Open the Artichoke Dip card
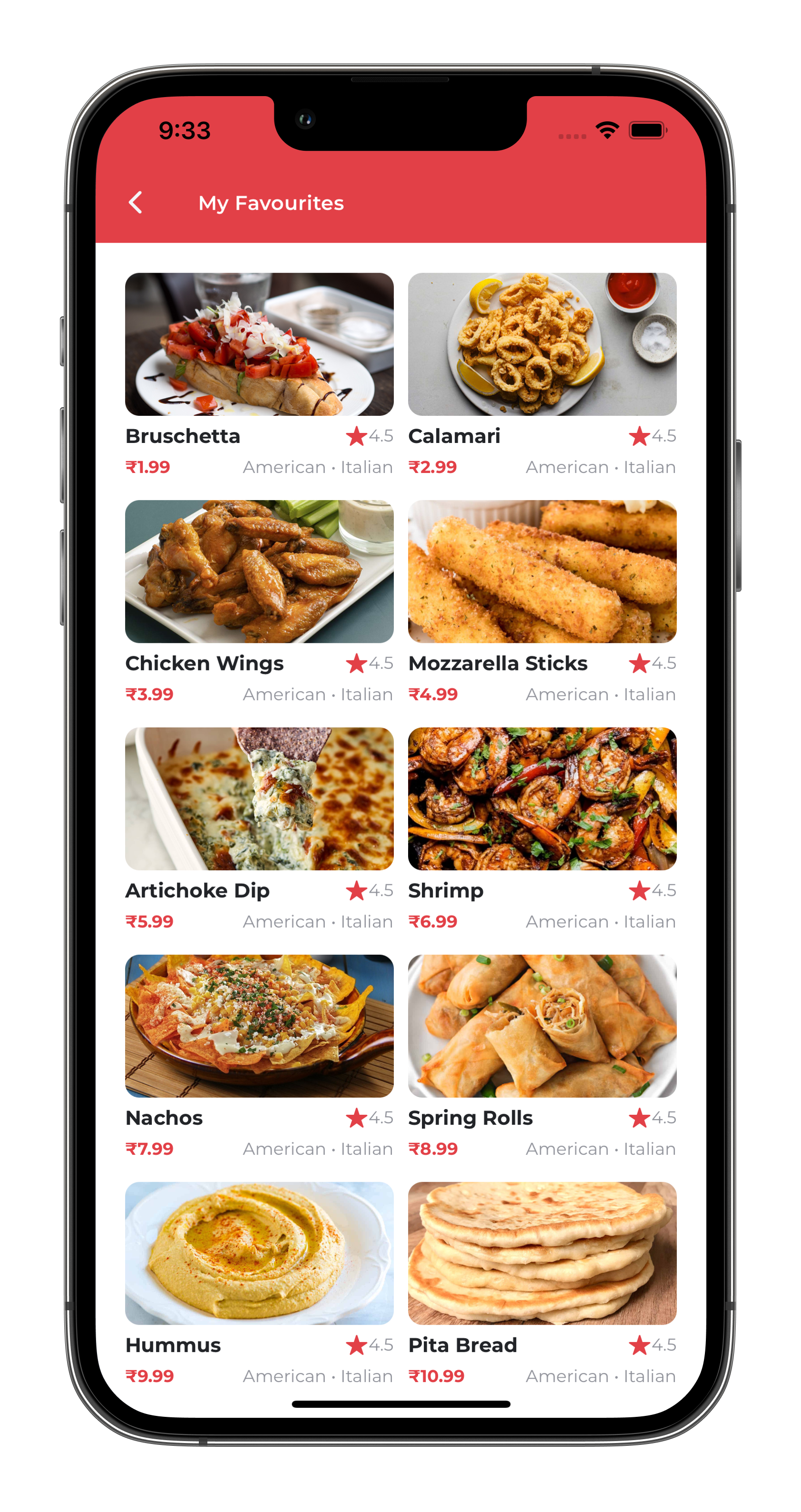The width and height of the screenshot is (801, 1512). pos(259,829)
